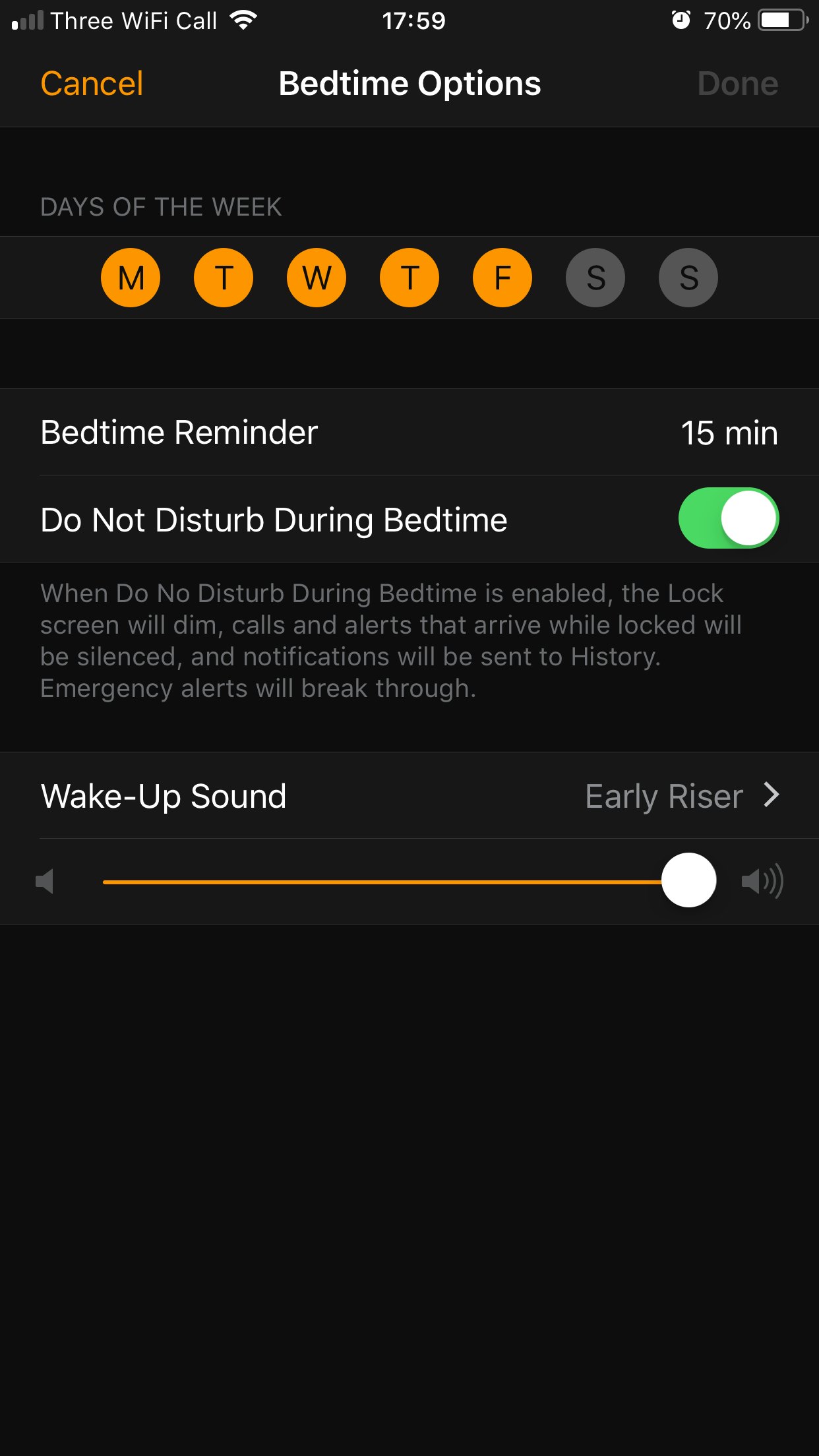Select Tuesday in days of week row
This screenshot has height=1456, width=819.
click(x=224, y=278)
